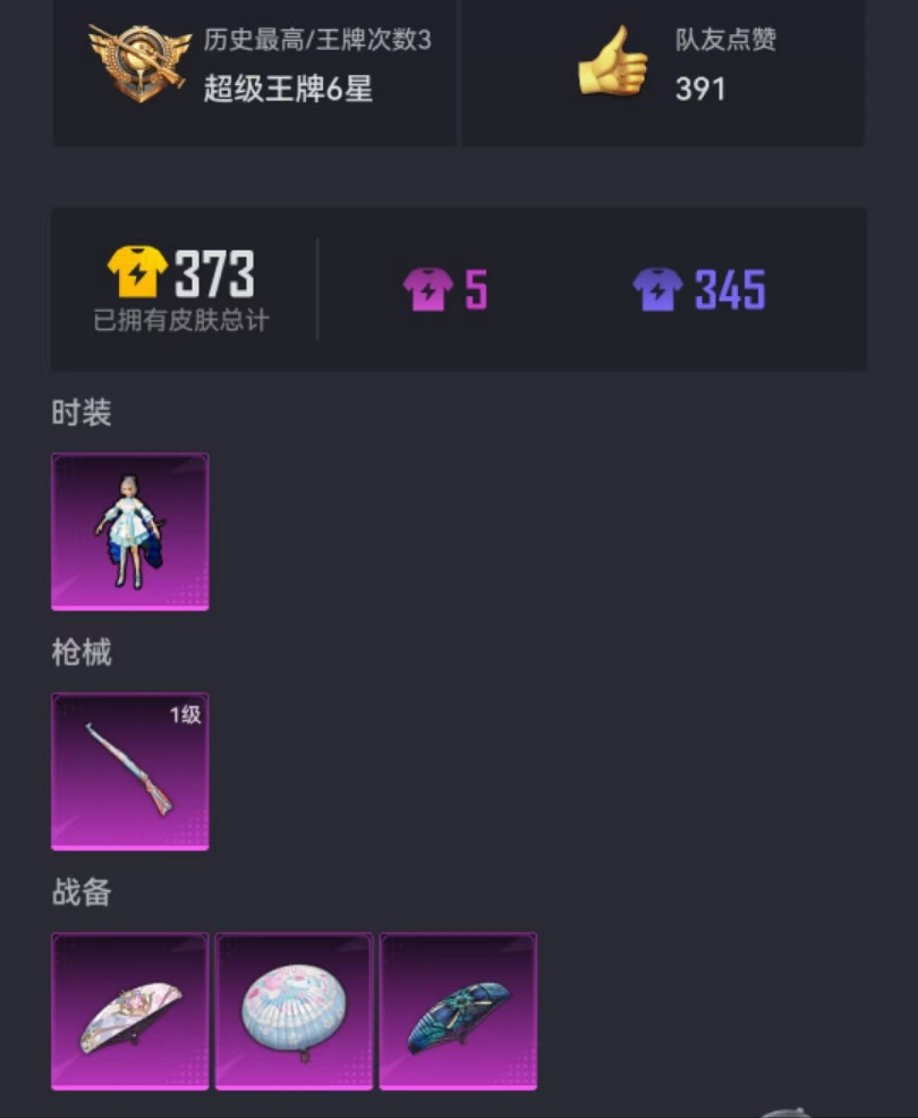View the level 1 rifle skin tile
The width and height of the screenshot is (918, 1118).
click(130, 771)
